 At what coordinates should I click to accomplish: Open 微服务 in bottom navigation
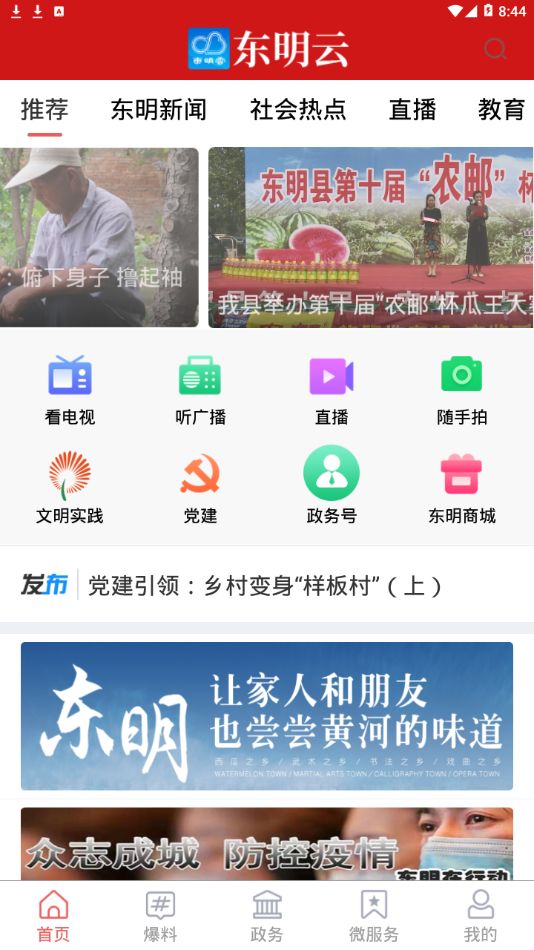pyautogui.click(x=373, y=915)
